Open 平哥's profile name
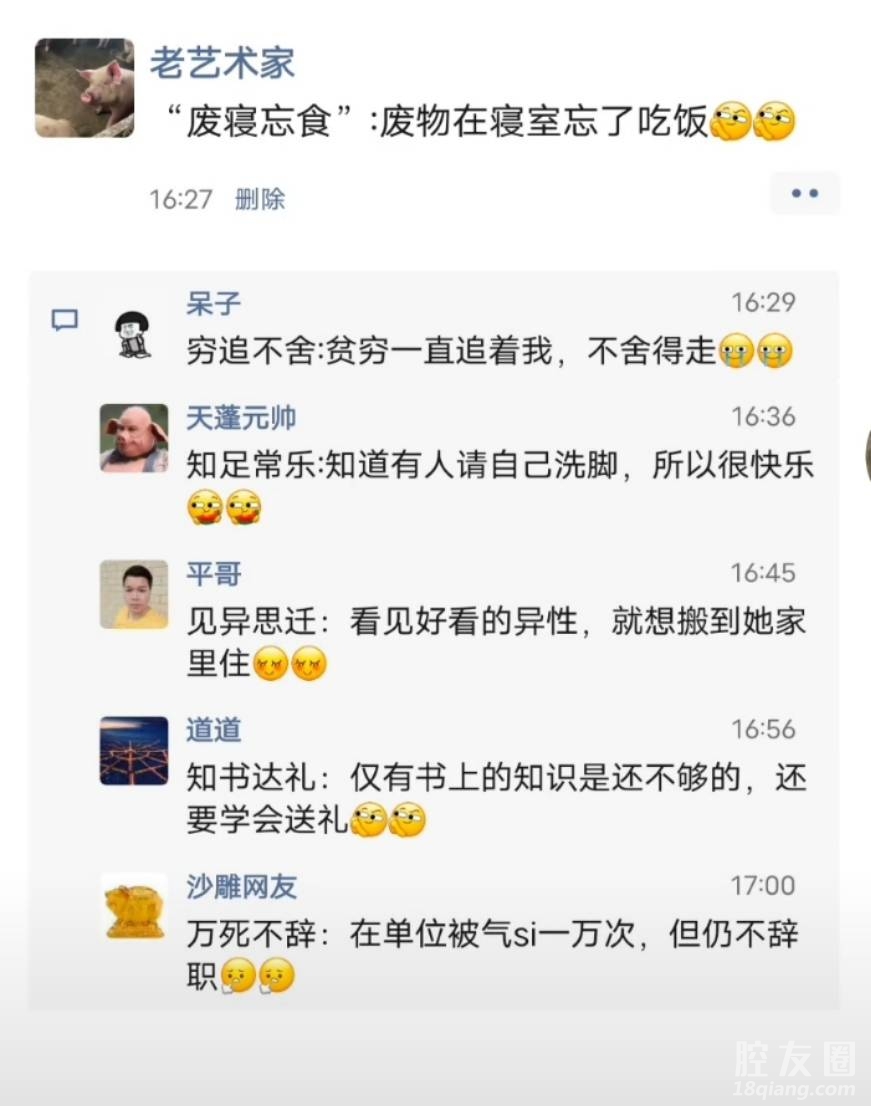 tap(213, 573)
